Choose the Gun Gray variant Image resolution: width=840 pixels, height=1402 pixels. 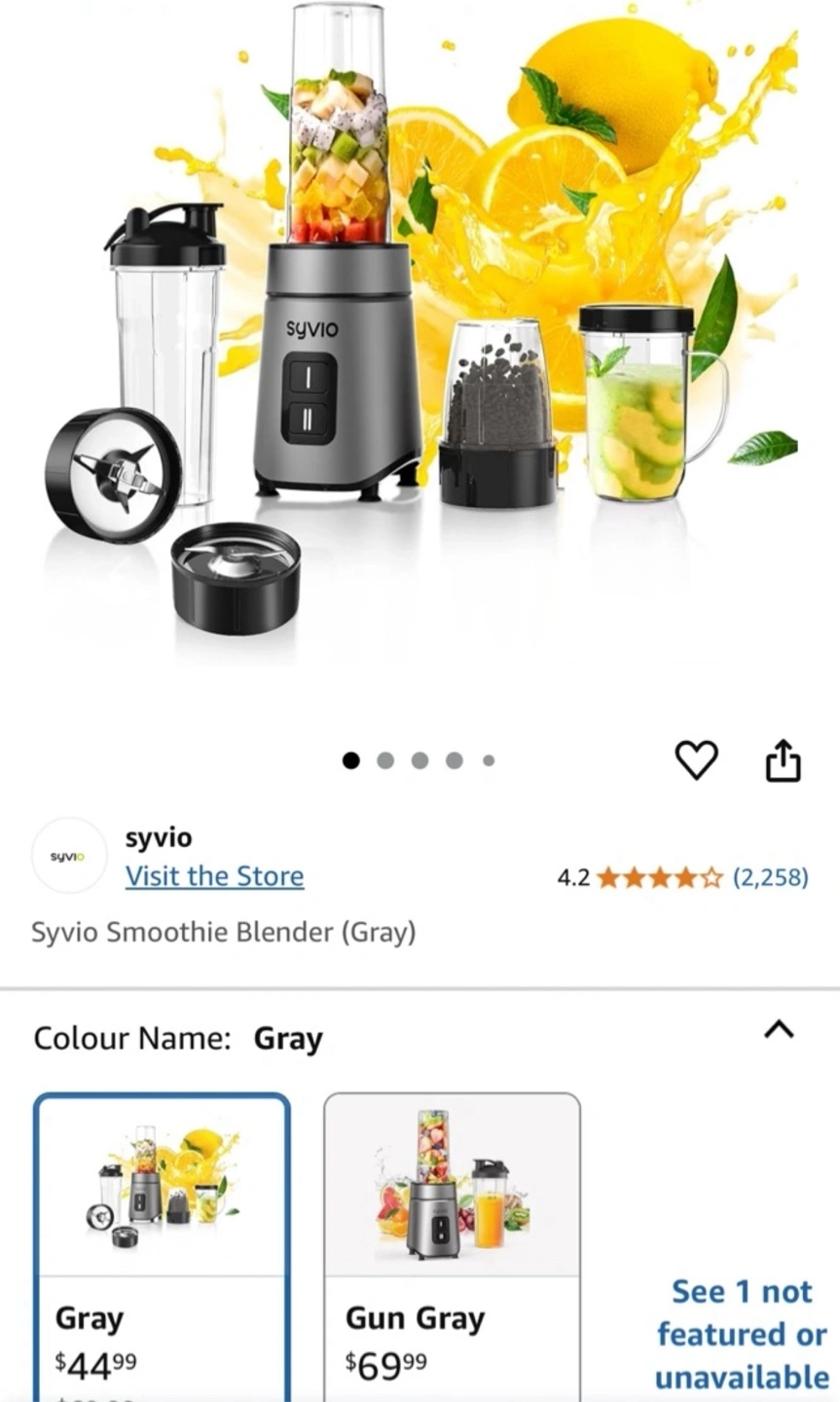452,1246
